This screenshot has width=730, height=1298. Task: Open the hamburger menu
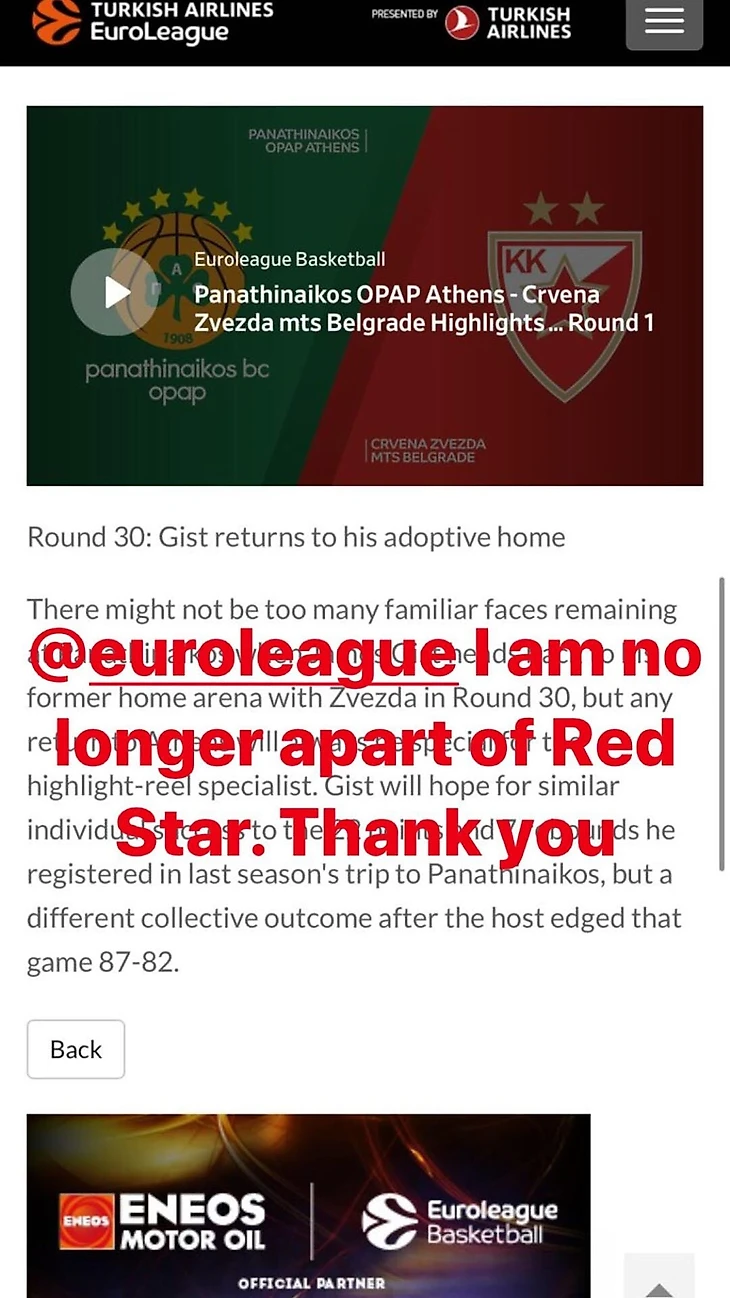[x=664, y=22]
